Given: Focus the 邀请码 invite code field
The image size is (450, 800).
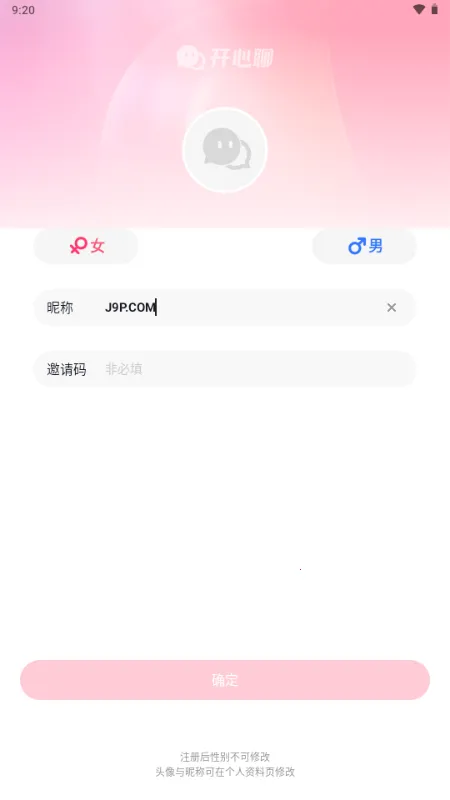Looking at the screenshot, I should coord(225,369).
